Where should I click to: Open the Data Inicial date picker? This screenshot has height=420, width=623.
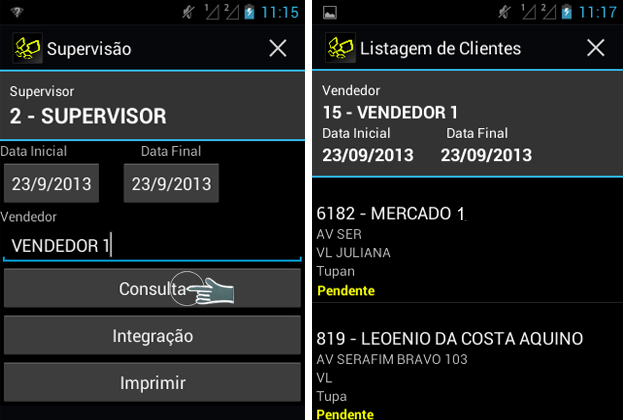(x=51, y=184)
